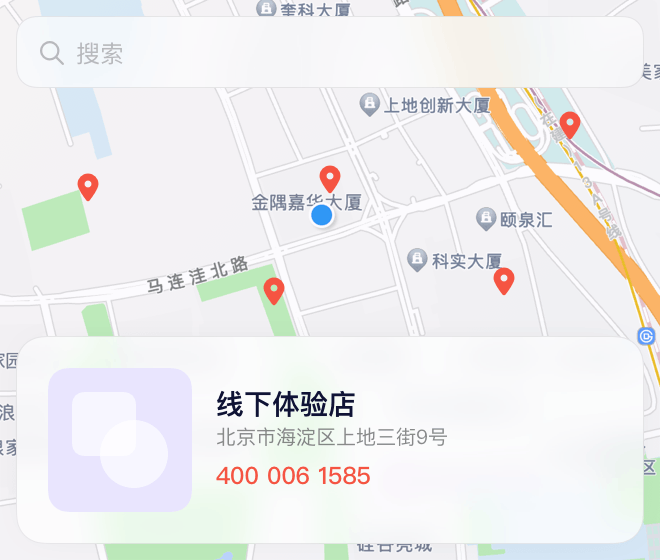Tap the red pin below 科实大厦
Screen dimensions: 660x560
[x=504, y=281]
